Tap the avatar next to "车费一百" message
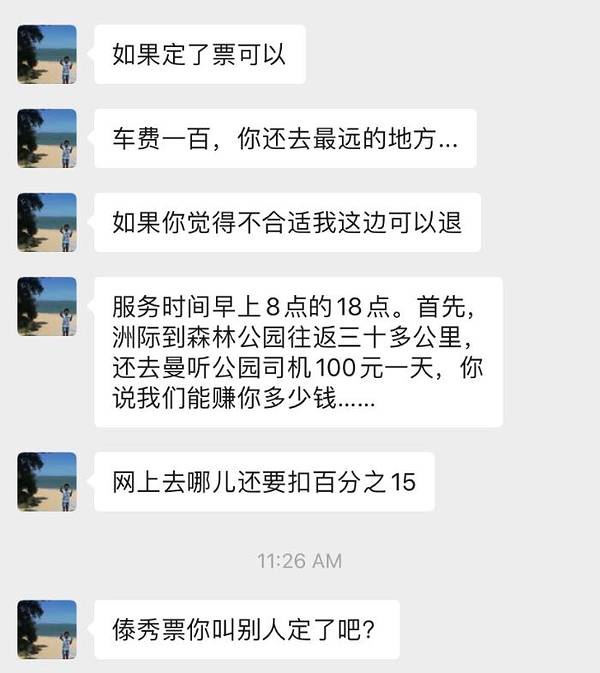Viewport: 600px width, 673px height. click(47, 138)
